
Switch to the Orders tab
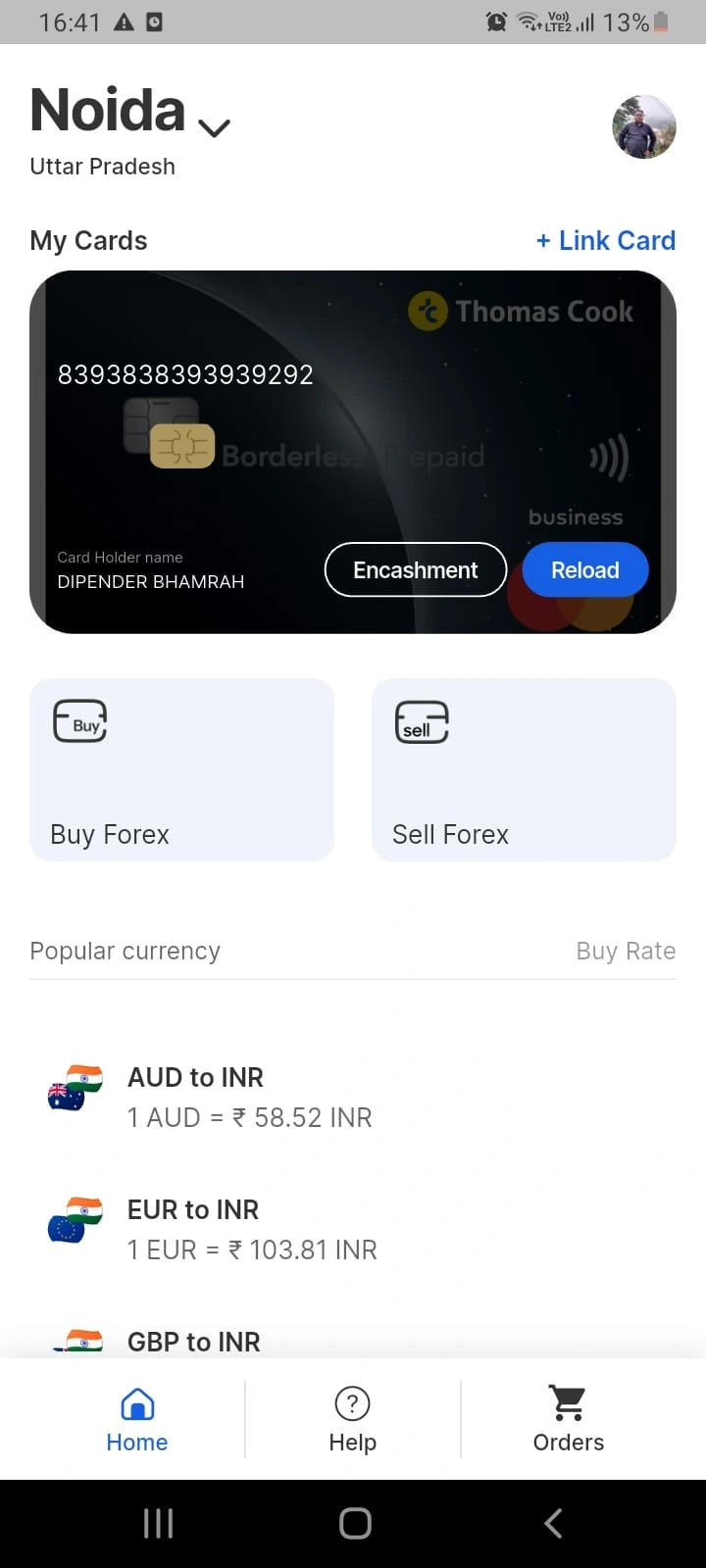(569, 1419)
